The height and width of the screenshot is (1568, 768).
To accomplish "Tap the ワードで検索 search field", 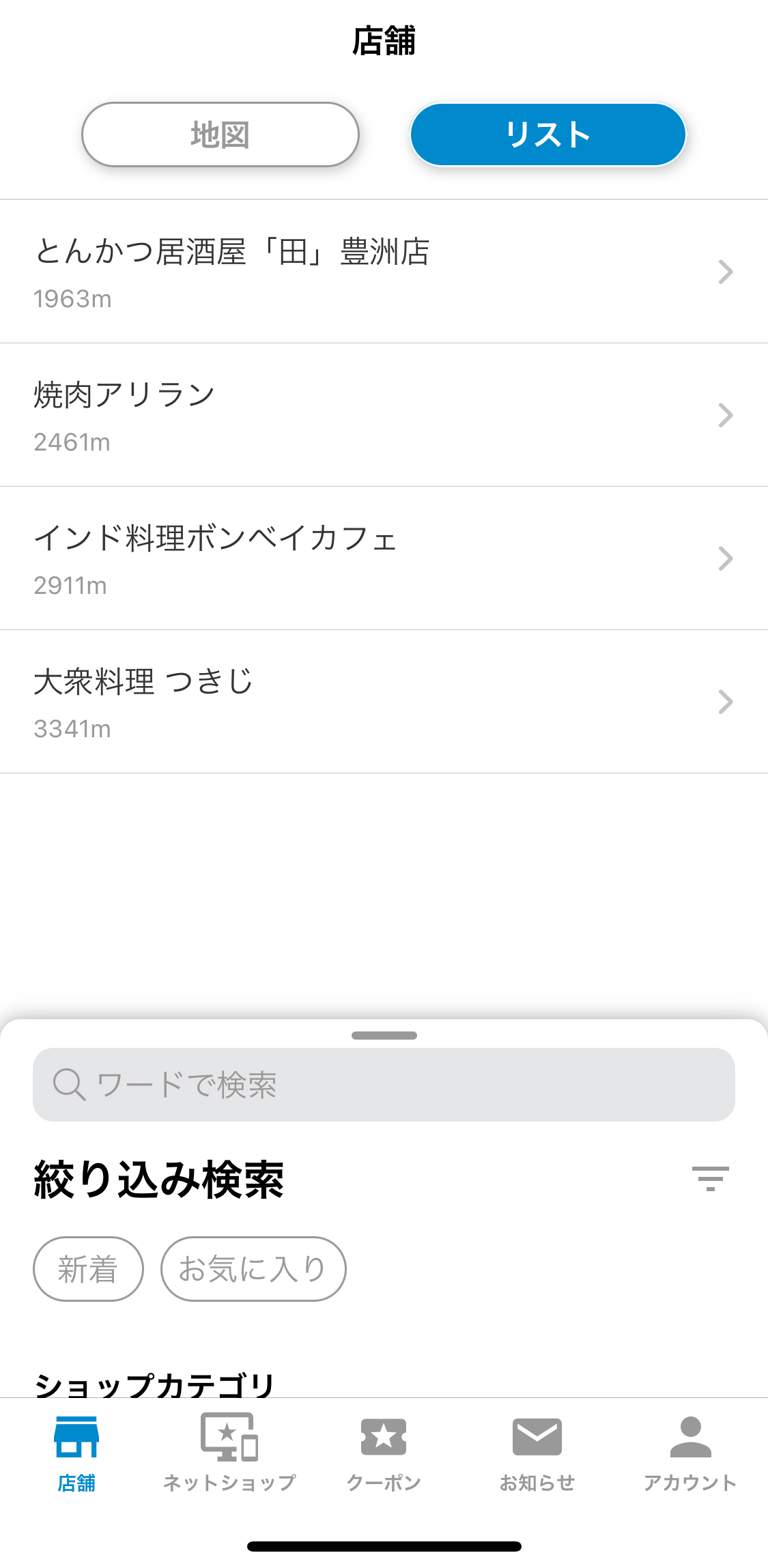I will (x=384, y=1085).
